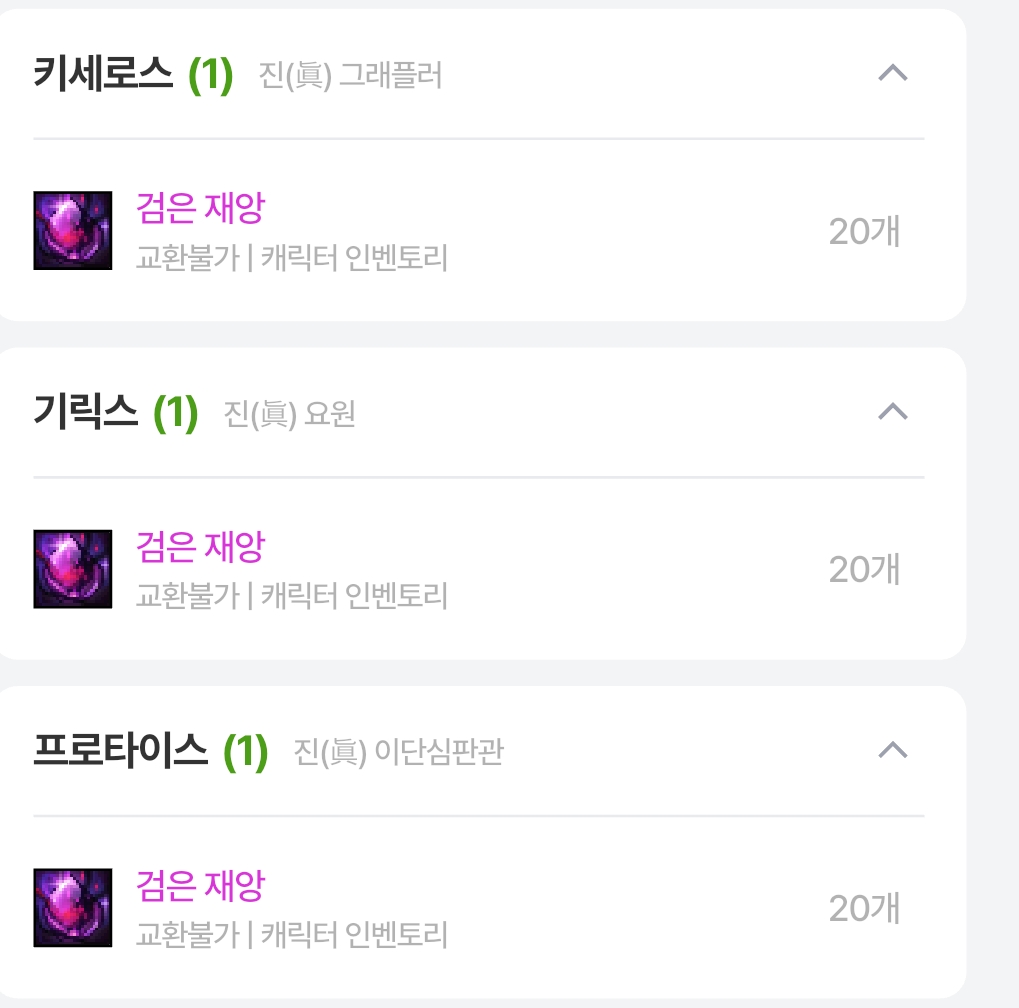Collapse the 기릭스 section
Viewport: 1019px width, 1008px height.
click(x=892, y=411)
